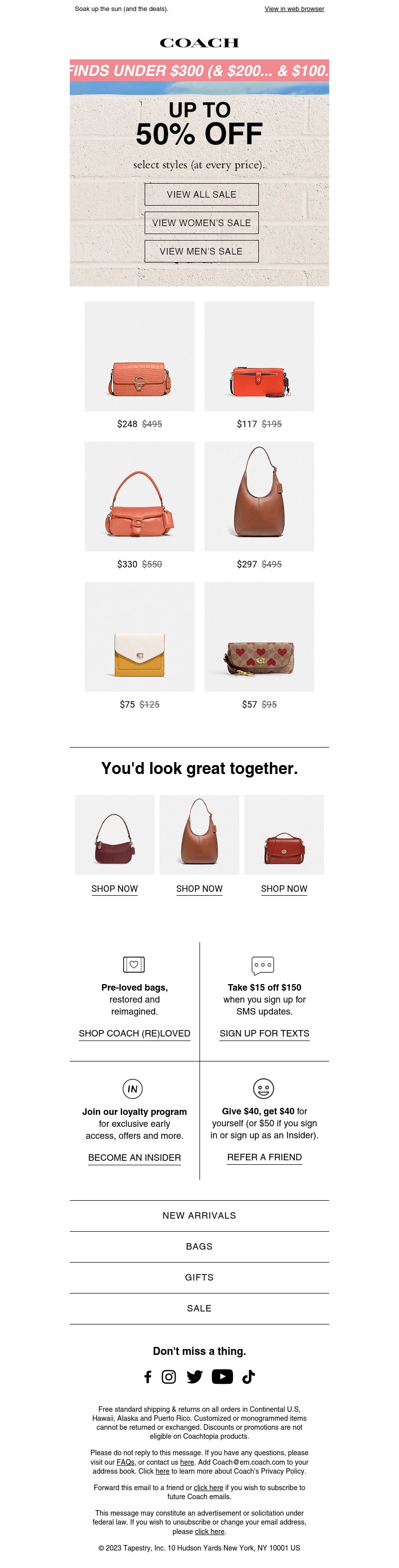The image size is (399, 1568).
Task: Select View Men's Sale
Action: tap(201, 252)
